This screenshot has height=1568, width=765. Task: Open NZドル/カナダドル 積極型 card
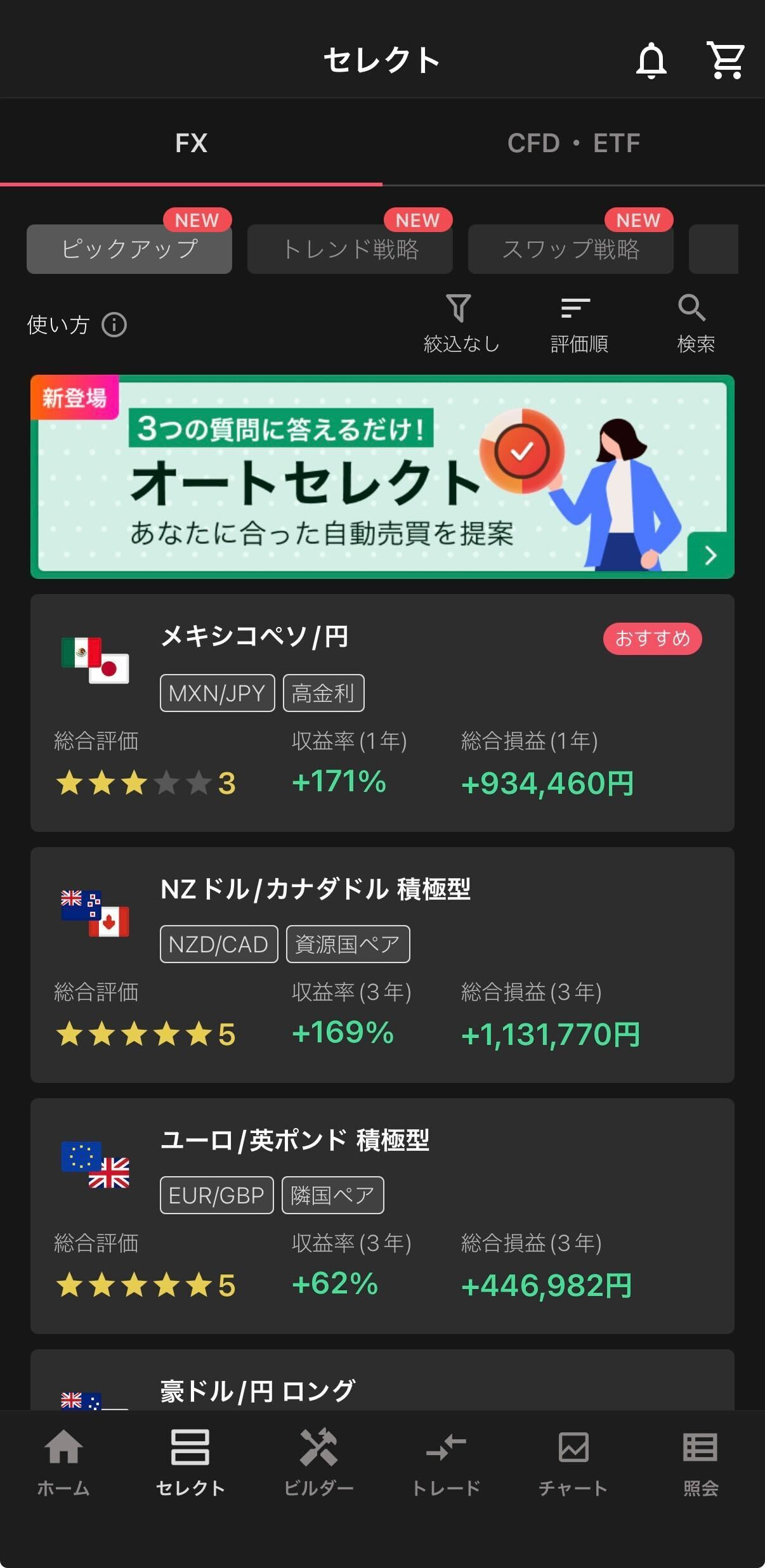382,964
